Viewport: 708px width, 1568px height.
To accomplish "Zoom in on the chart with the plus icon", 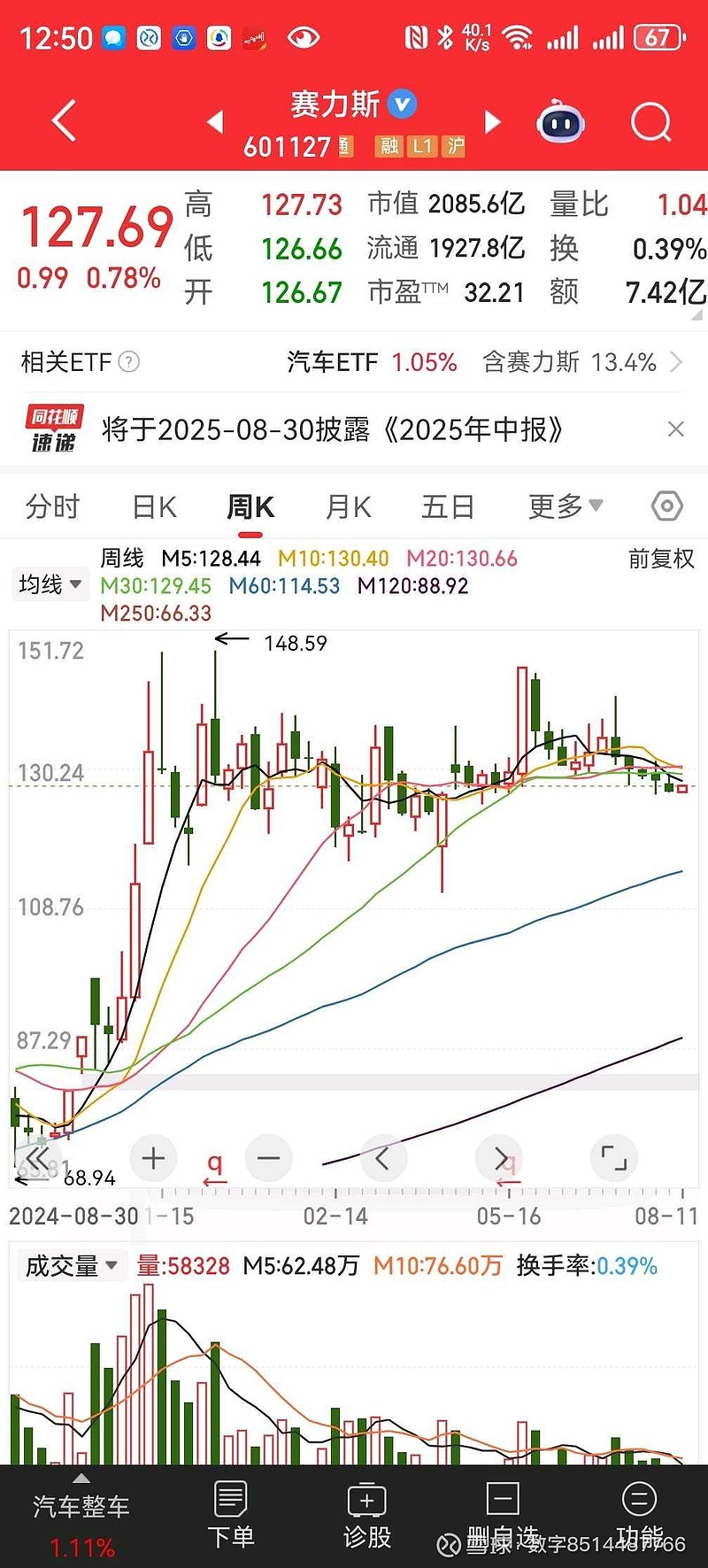I will click(152, 1157).
